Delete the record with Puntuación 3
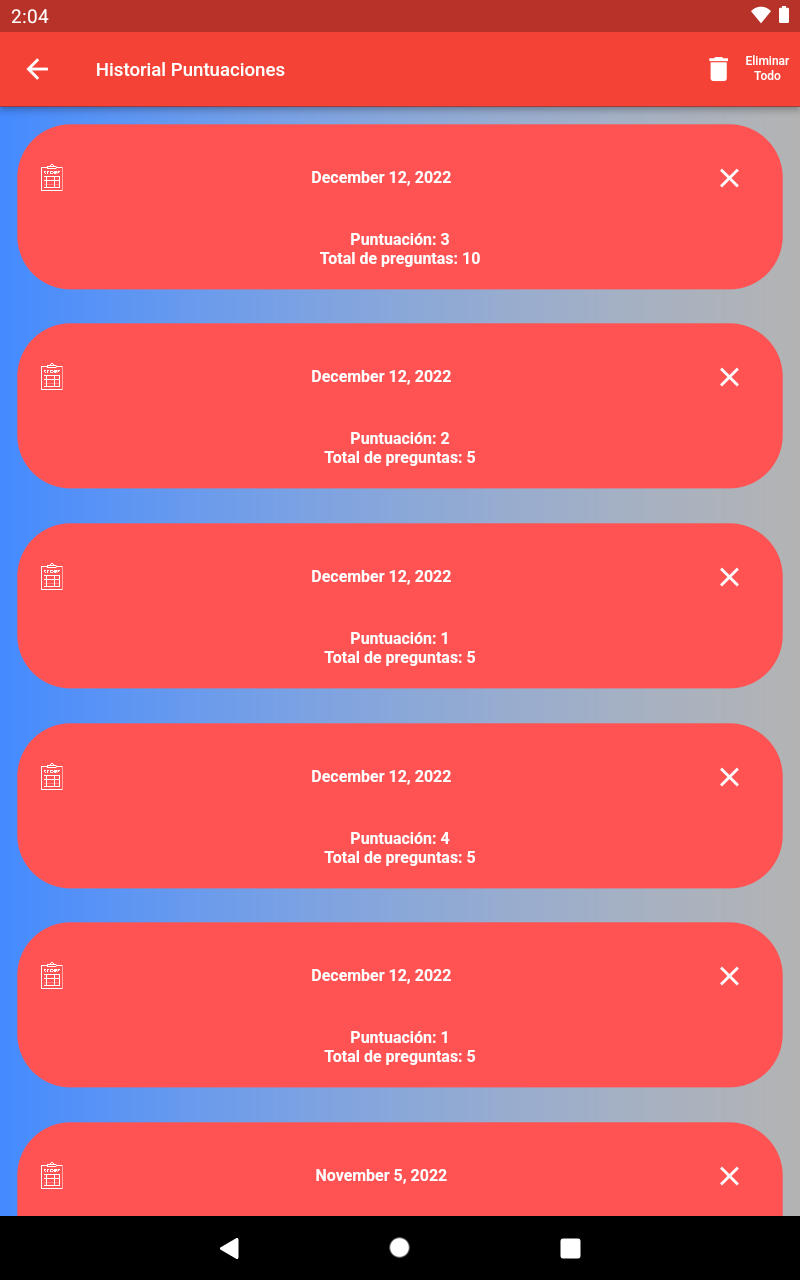800x1280 pixels. pos(729,178)
